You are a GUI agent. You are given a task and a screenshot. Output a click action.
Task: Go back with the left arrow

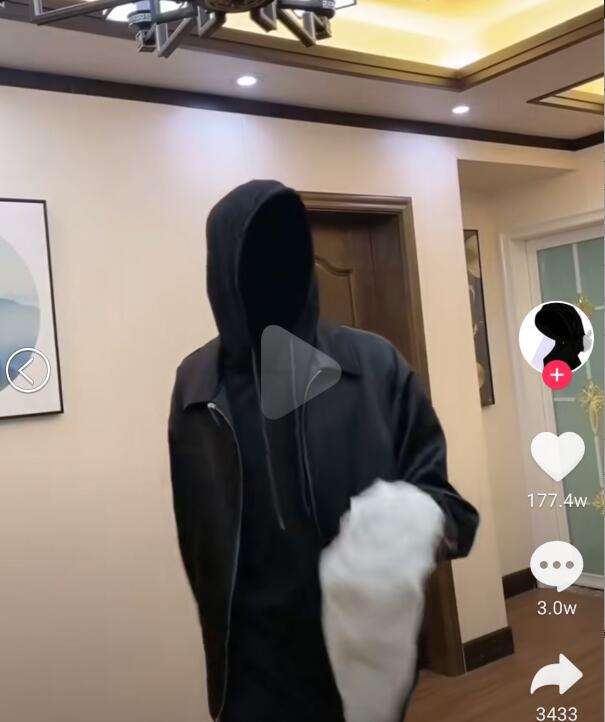[x=28, y=370]
